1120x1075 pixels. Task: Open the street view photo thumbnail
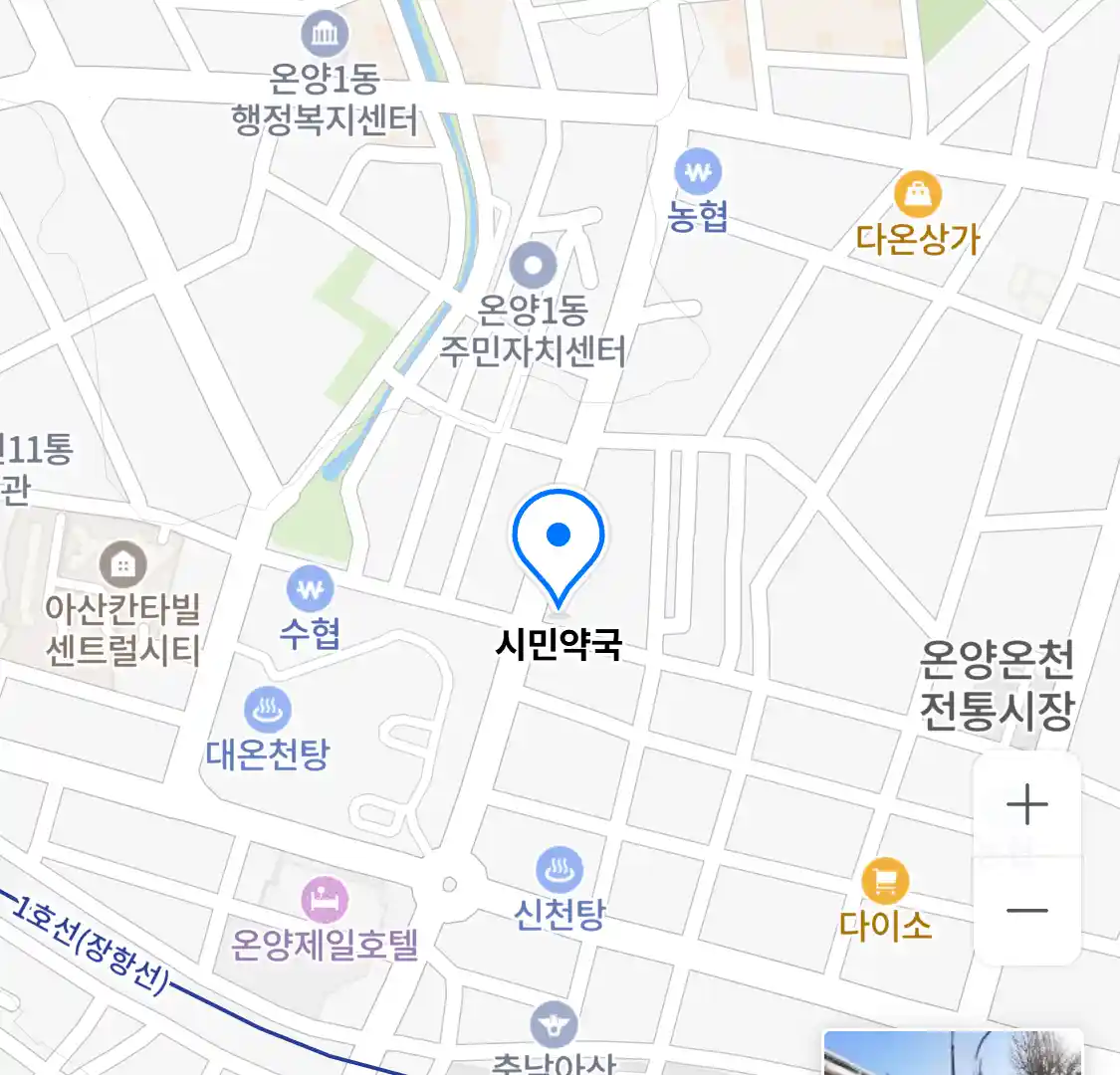(952, 1053)
